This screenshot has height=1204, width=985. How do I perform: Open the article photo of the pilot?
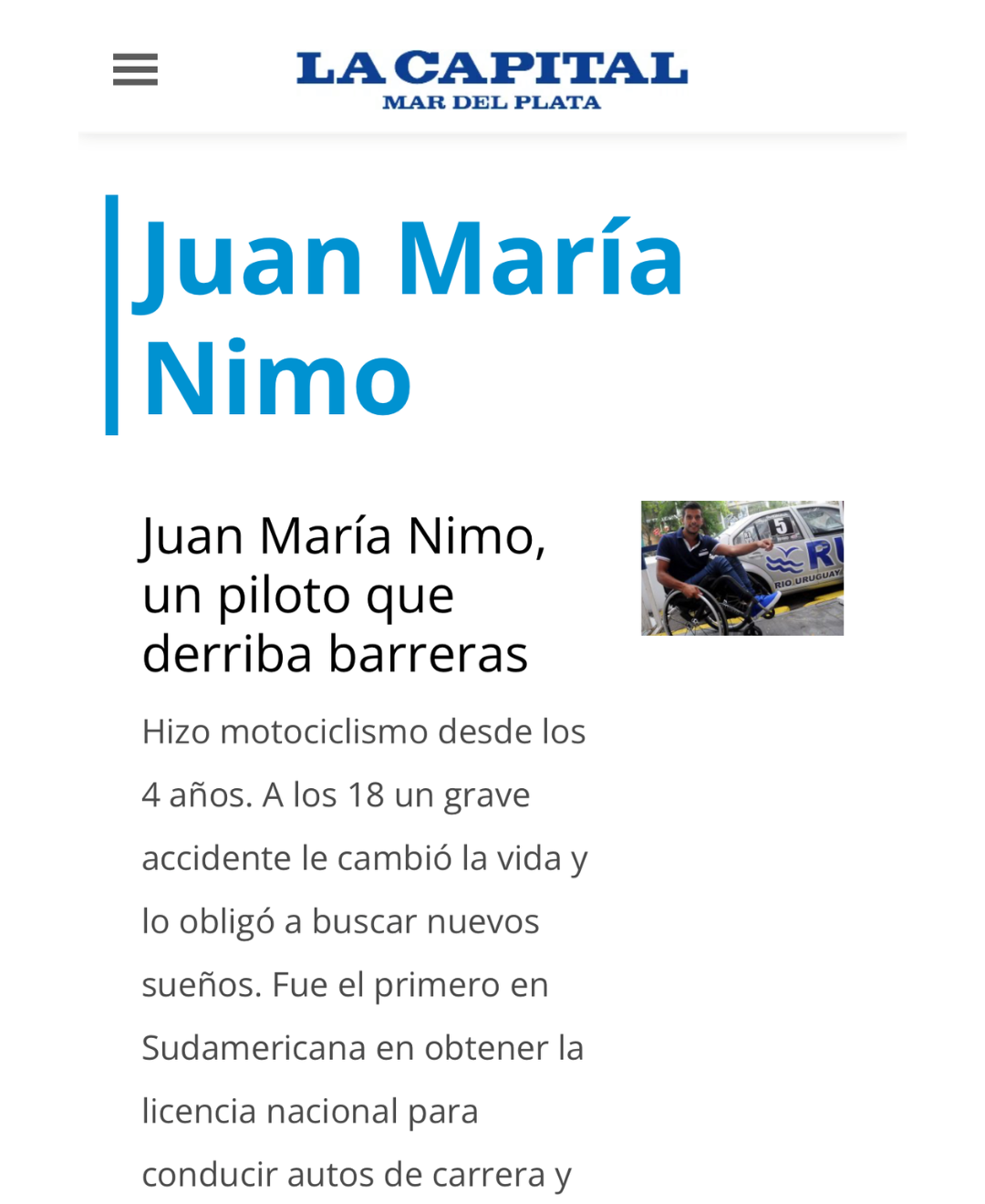(741, 568)
